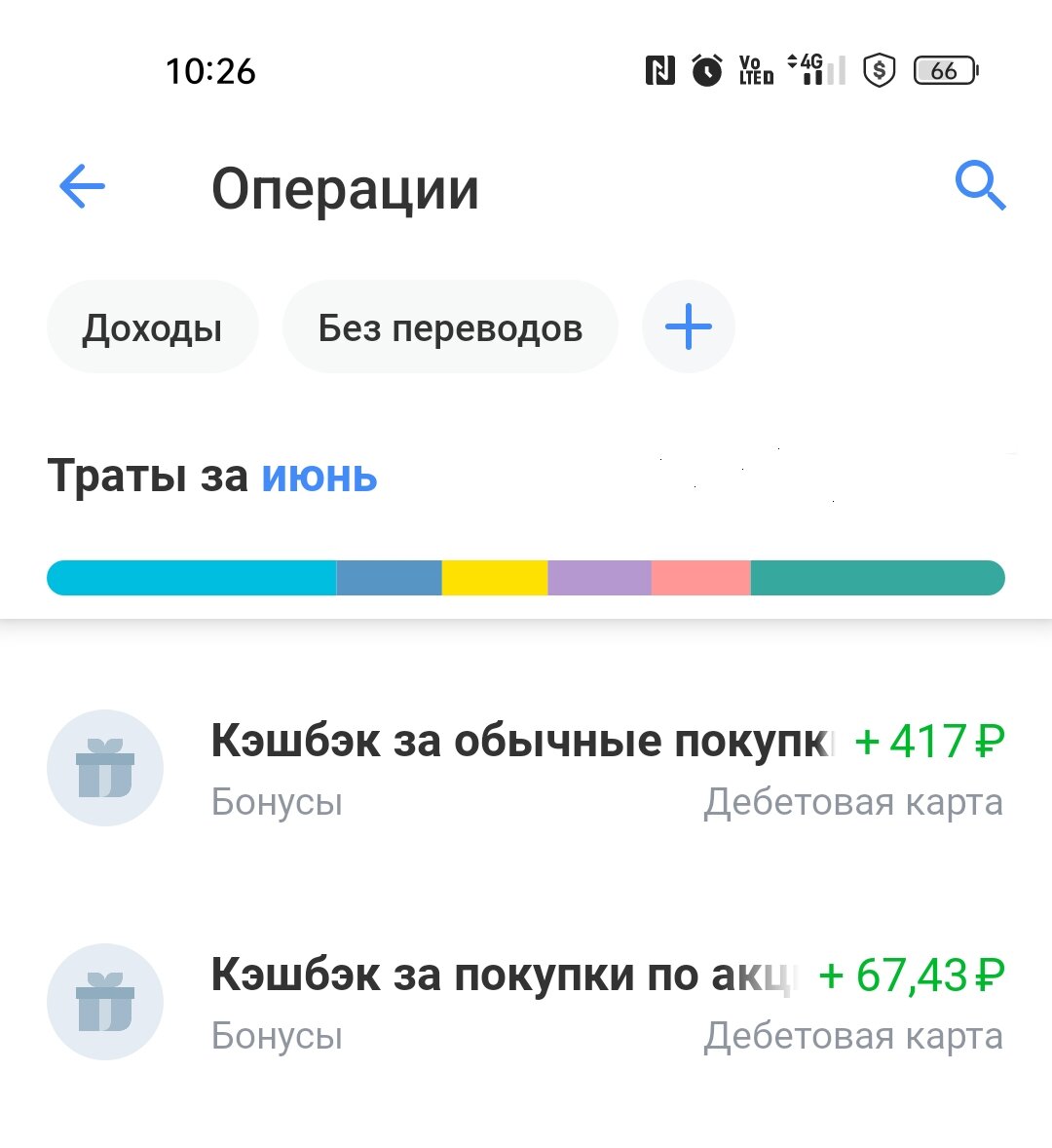Viewport: 1052px width, 1148px height.
Task: Tap the back arrow to leave Операции
Action: [x=81, y=187]
